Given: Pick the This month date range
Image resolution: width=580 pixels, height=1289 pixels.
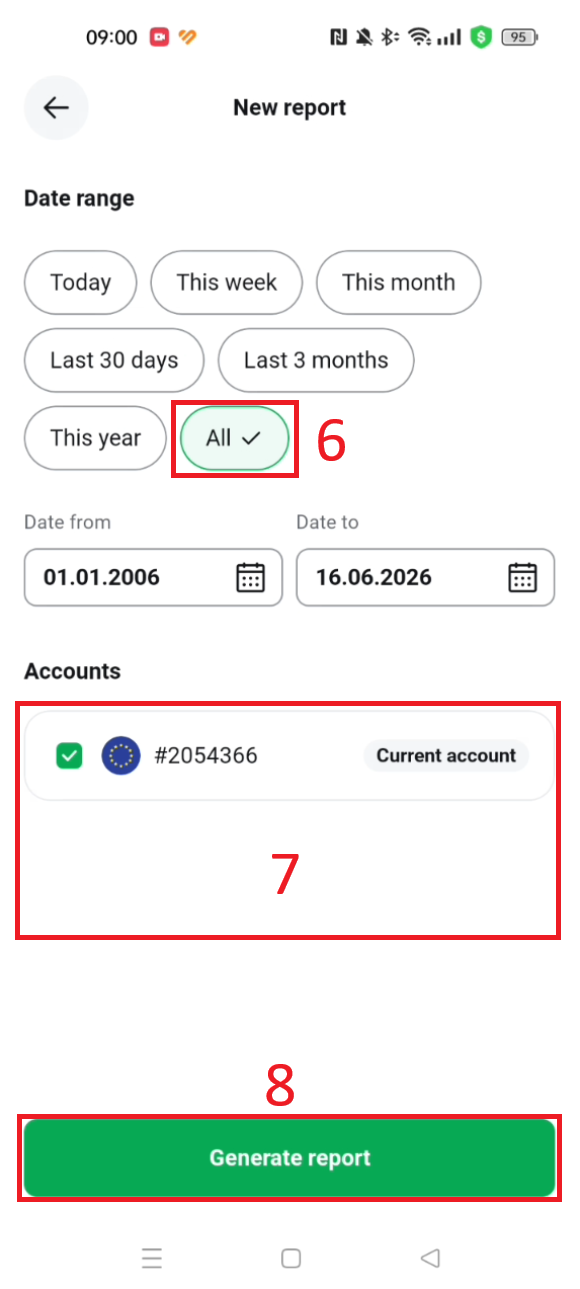Looking at the screenshot, I should pos(398,282).
